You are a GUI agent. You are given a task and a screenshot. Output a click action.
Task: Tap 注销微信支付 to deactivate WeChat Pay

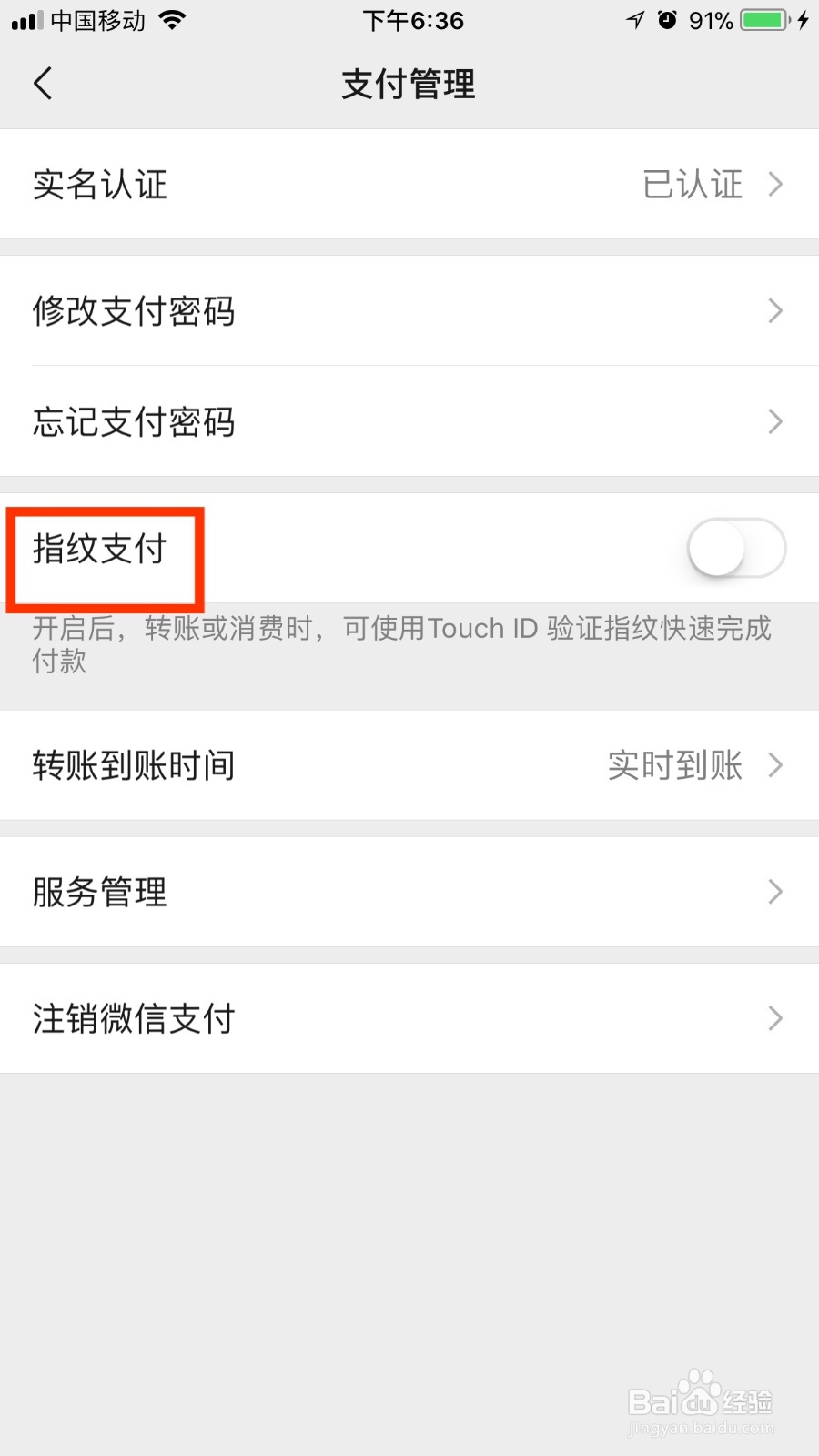coord(133,1018)
